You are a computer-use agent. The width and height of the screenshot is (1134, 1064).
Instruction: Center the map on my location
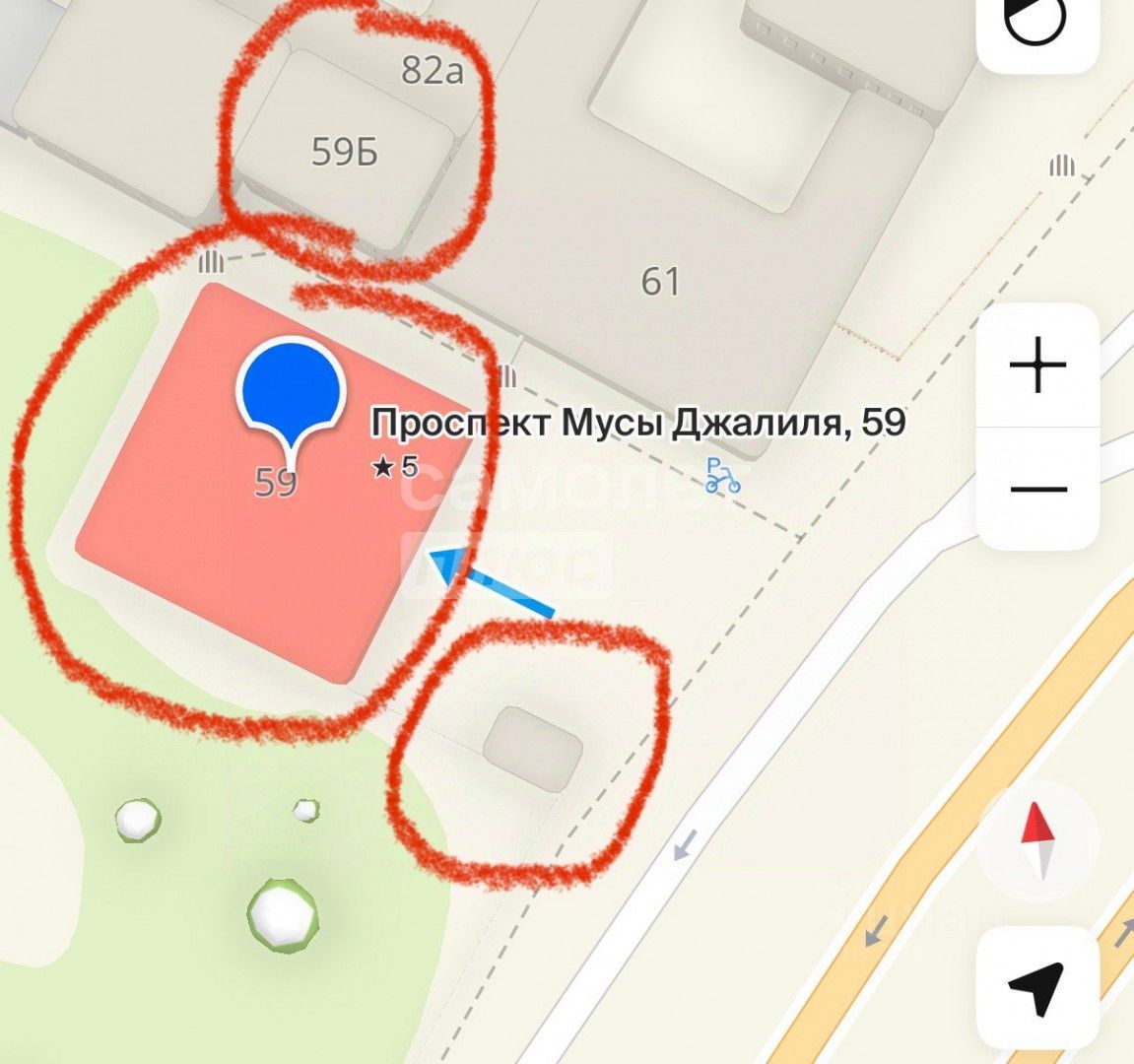(x=1036, y=987)
